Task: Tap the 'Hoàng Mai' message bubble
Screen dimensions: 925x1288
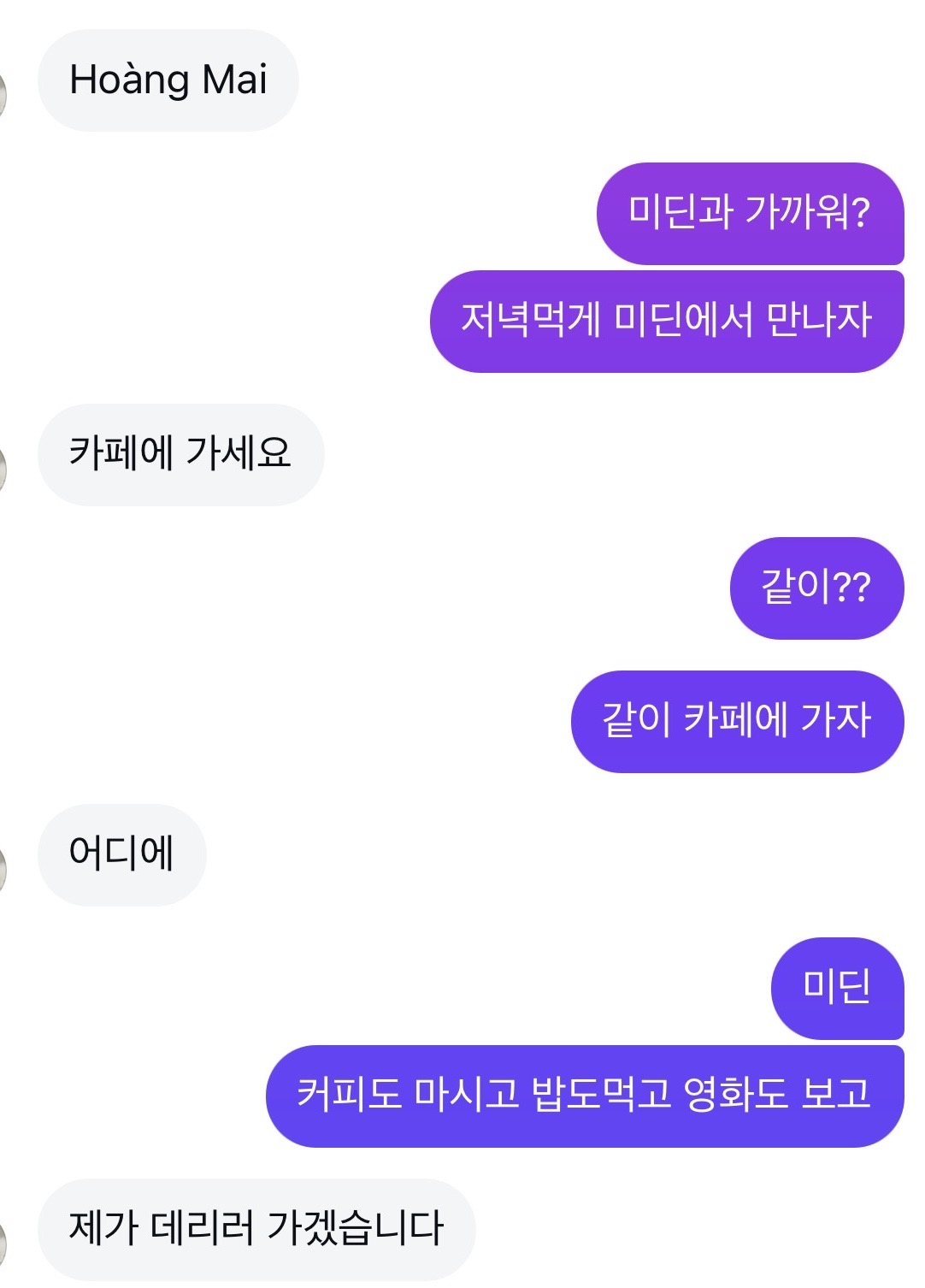Action: pyautogui.click(x=168, y=80)
